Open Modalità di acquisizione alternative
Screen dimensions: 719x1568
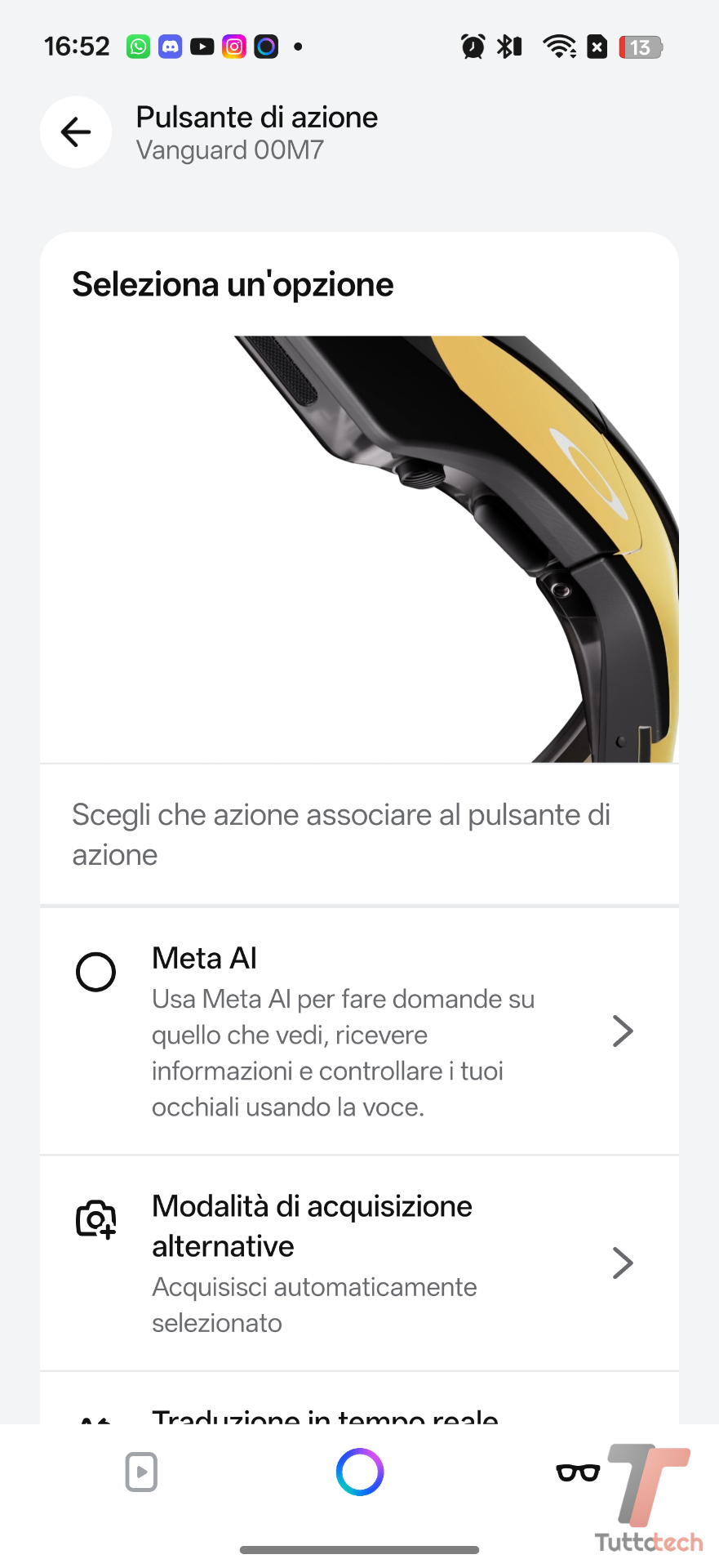359,1263
